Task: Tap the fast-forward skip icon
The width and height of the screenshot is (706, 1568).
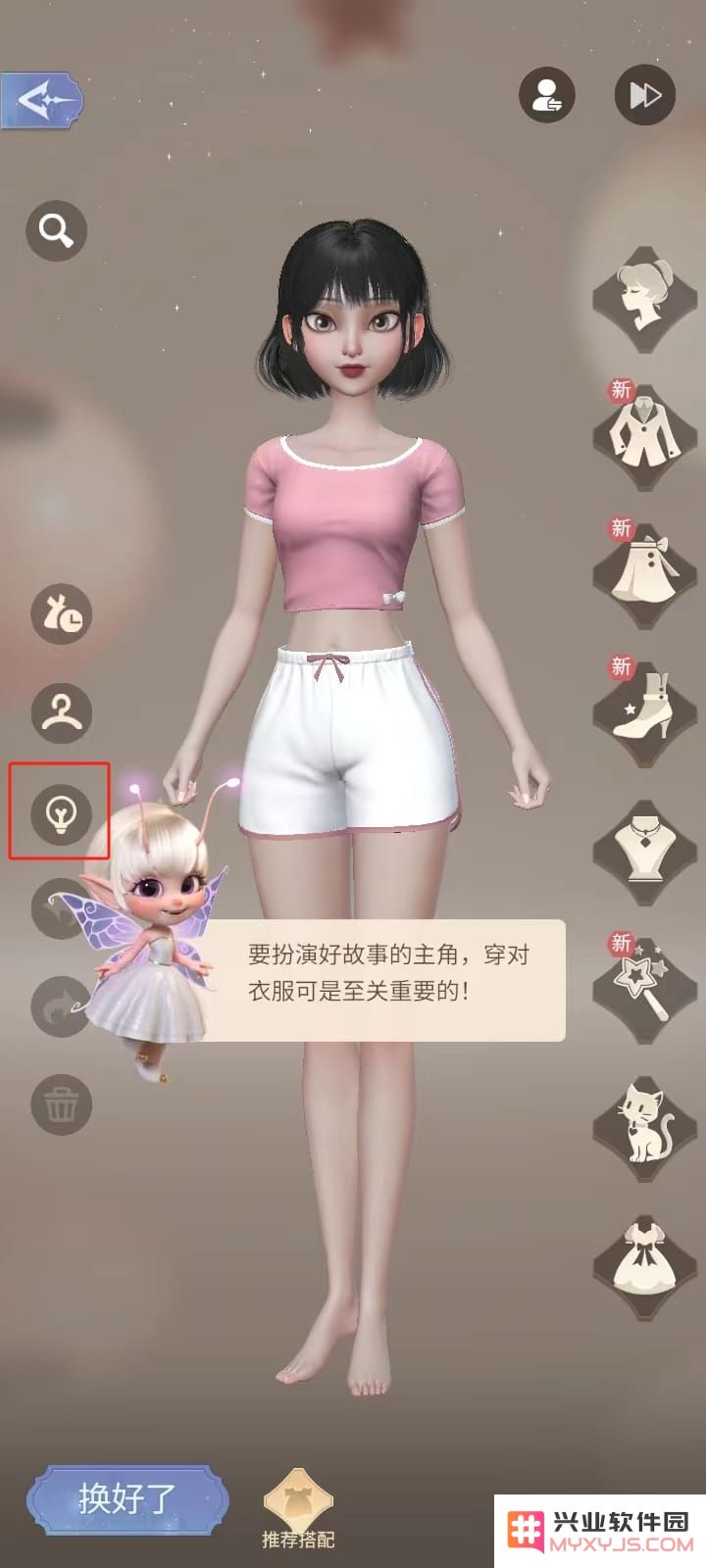Action: coord(644,96)
